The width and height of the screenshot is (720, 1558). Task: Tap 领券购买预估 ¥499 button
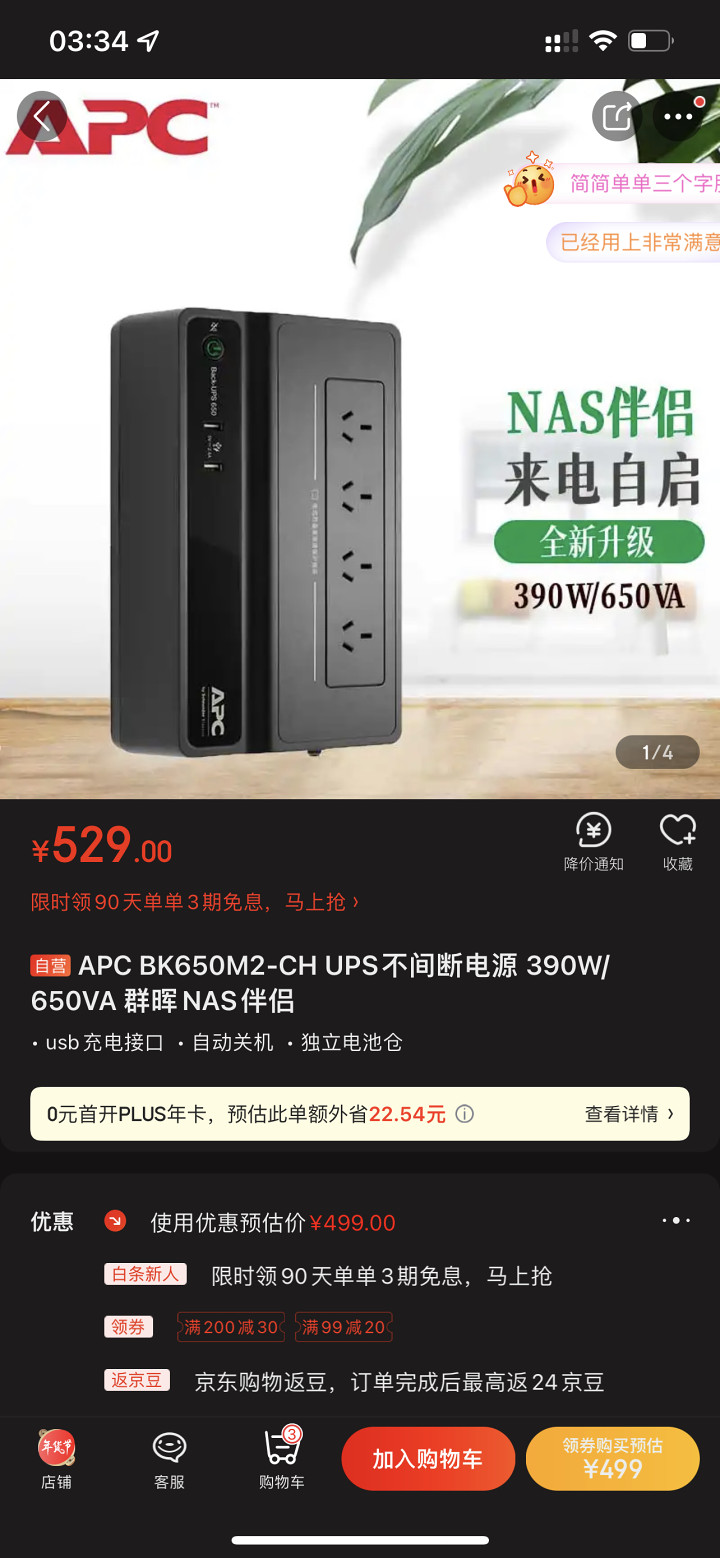pos(612,1459)
